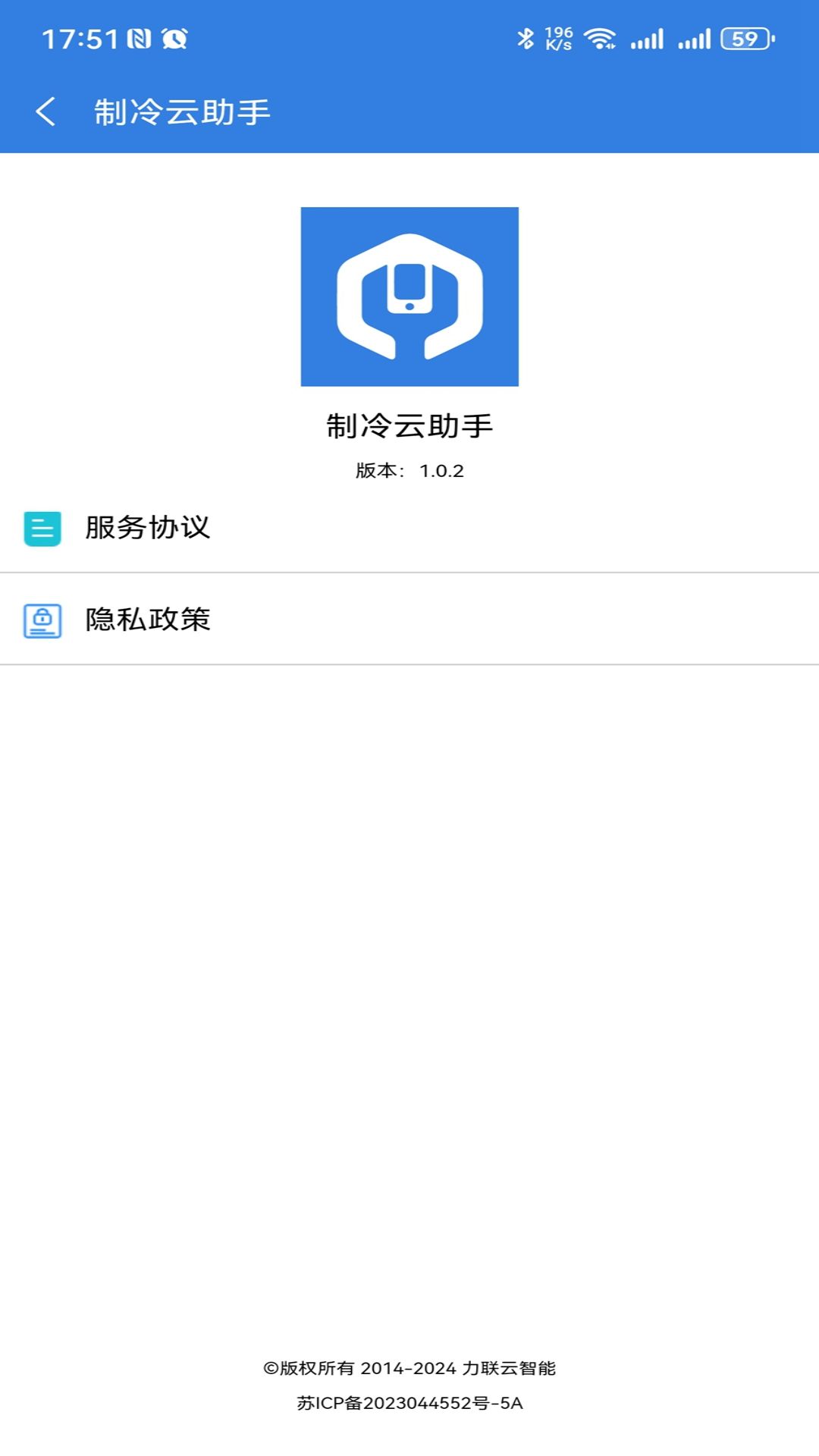Tap the back arrow to go back
This screenshot has width=819, height=1456.
[47, 110]
